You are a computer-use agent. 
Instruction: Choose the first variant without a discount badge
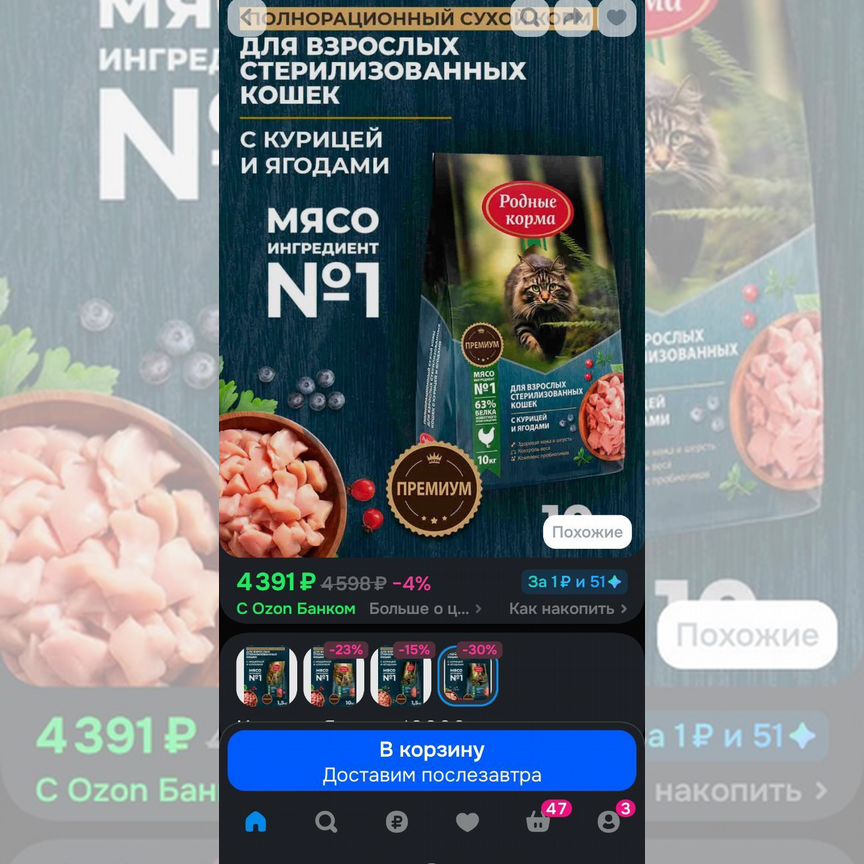click(x=266, y=675)
